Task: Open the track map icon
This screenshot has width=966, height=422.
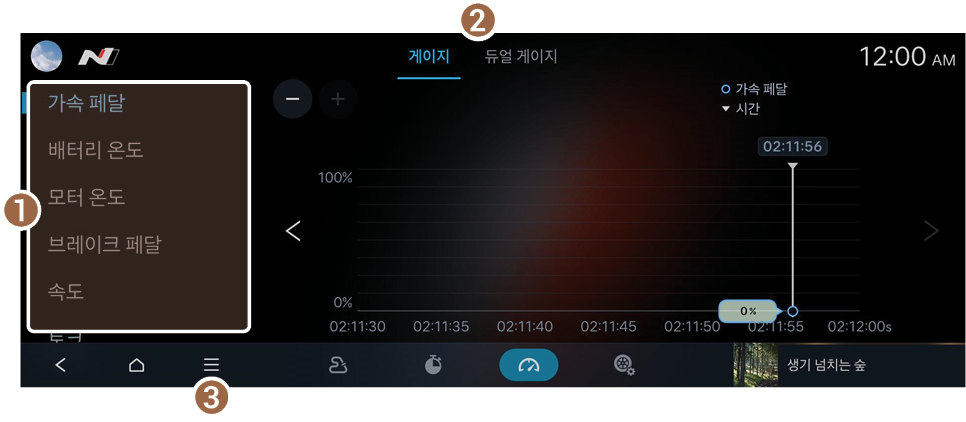Action: [x=338, y=365]
